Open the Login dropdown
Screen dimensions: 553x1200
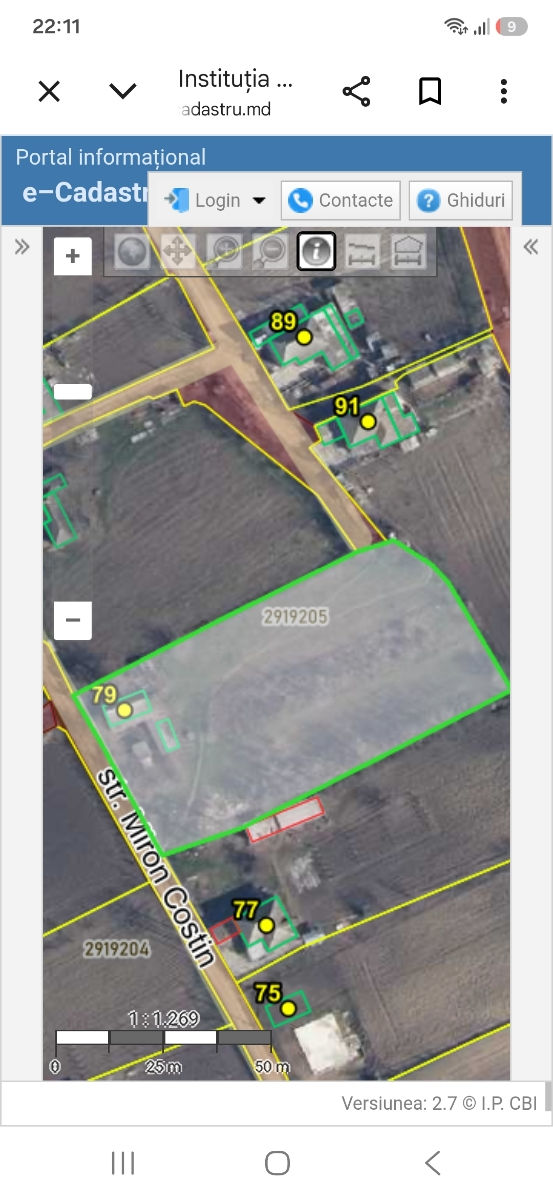coord(216,200)
